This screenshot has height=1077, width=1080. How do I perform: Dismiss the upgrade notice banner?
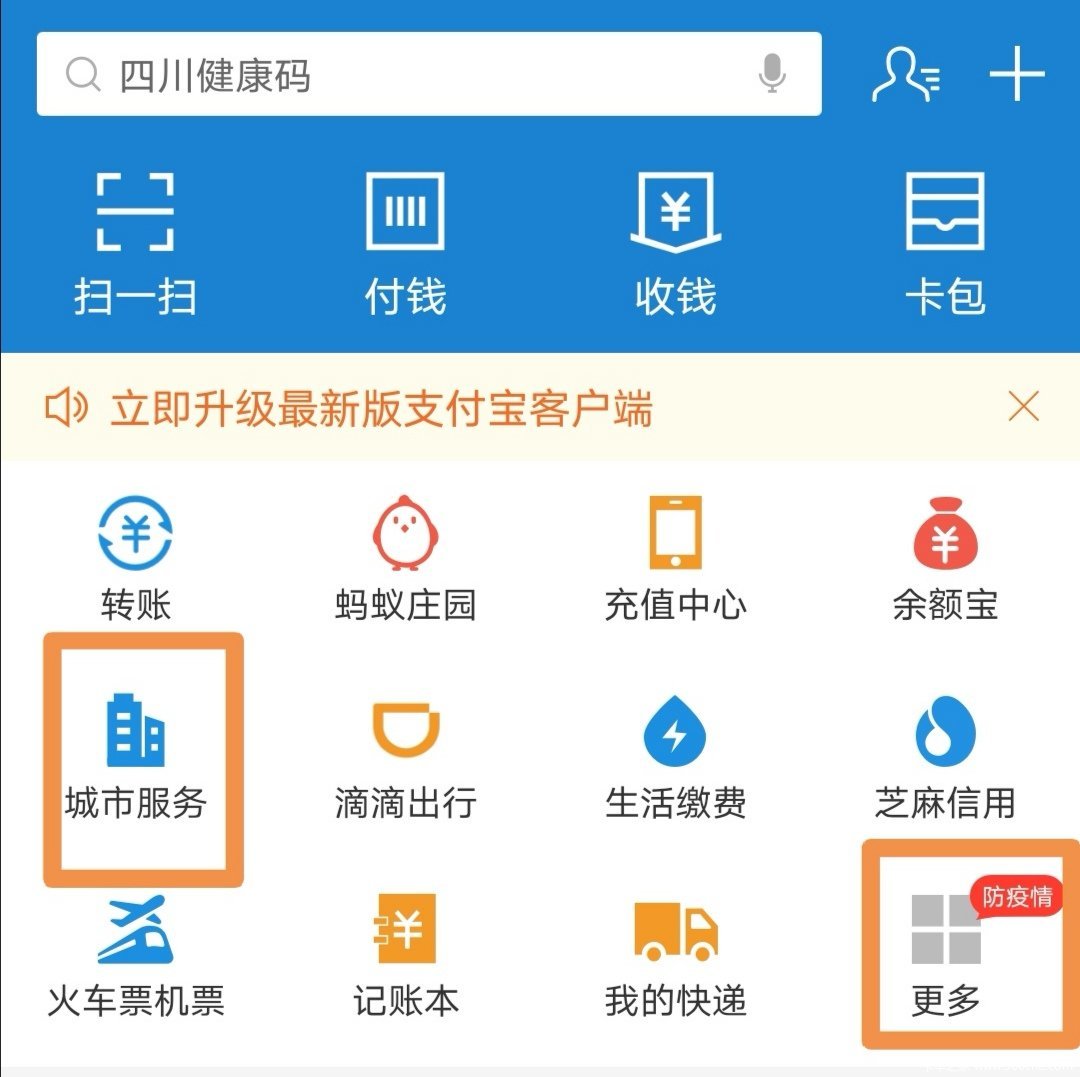1024,407
